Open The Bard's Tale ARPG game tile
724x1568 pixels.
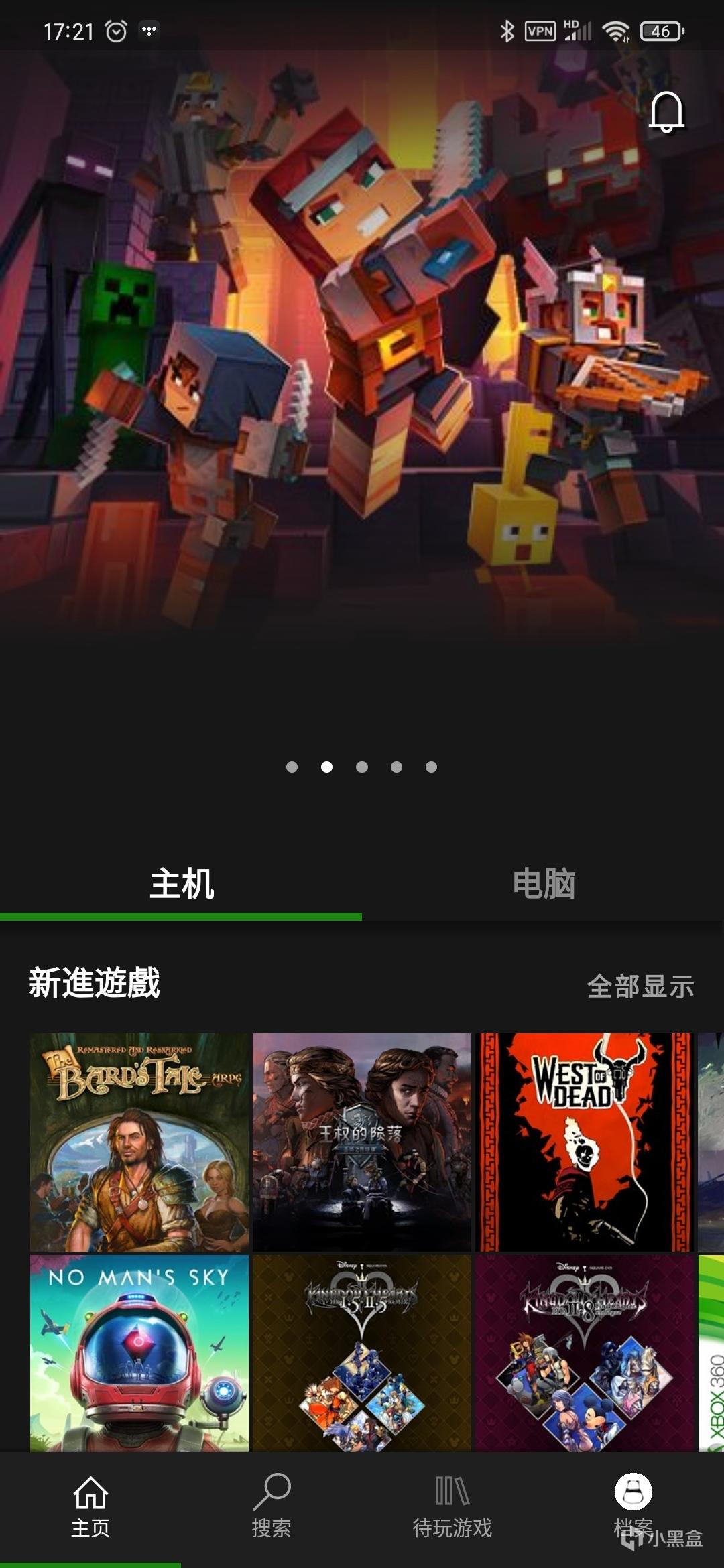(x=139, y=1142)
